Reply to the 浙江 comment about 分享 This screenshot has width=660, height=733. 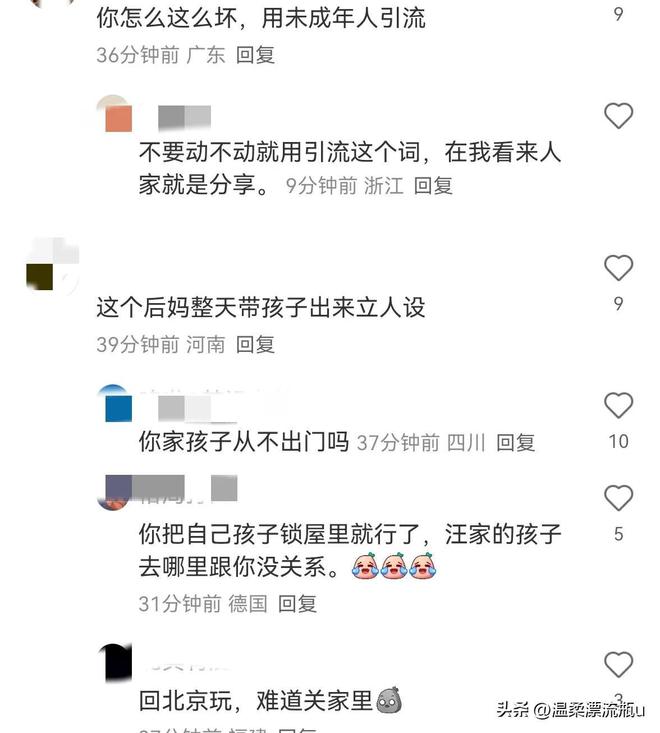pos(433,185)
